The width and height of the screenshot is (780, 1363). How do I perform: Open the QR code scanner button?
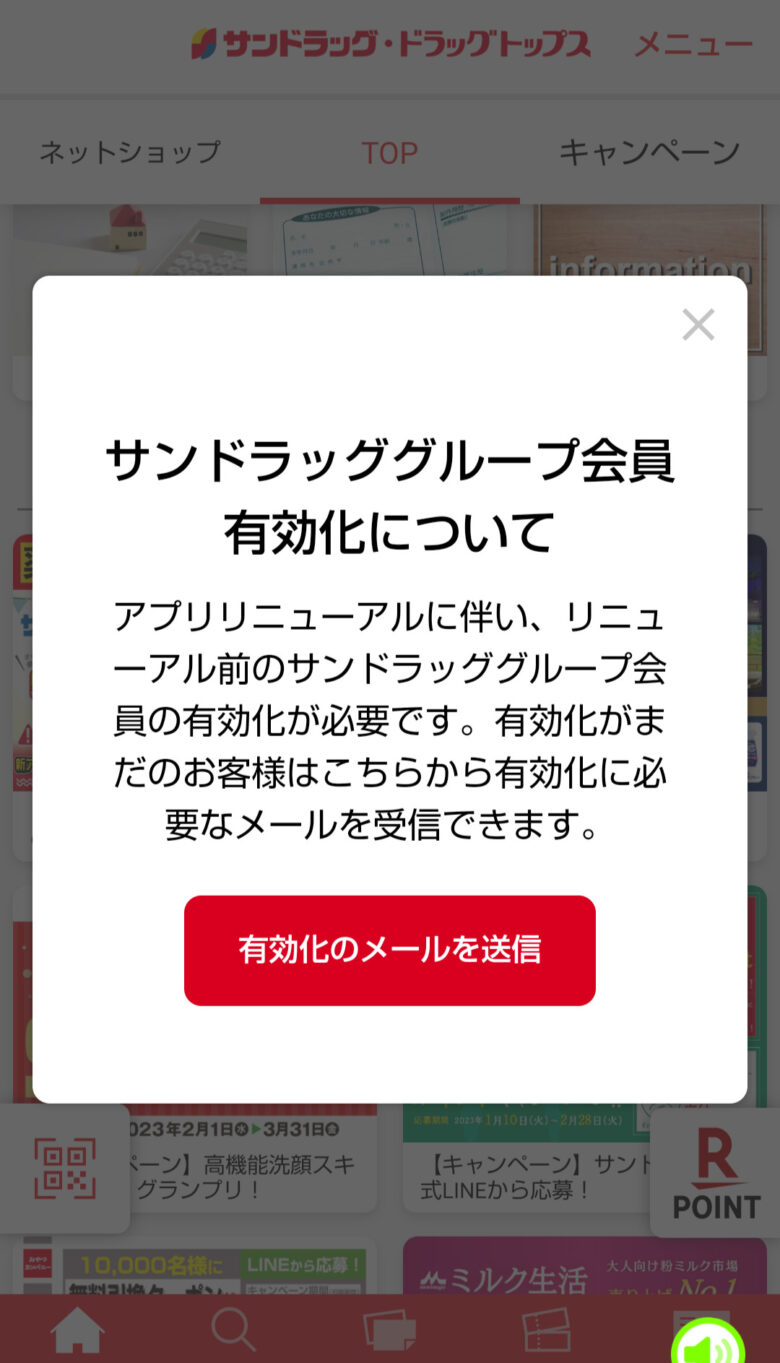coord(65,1168)
